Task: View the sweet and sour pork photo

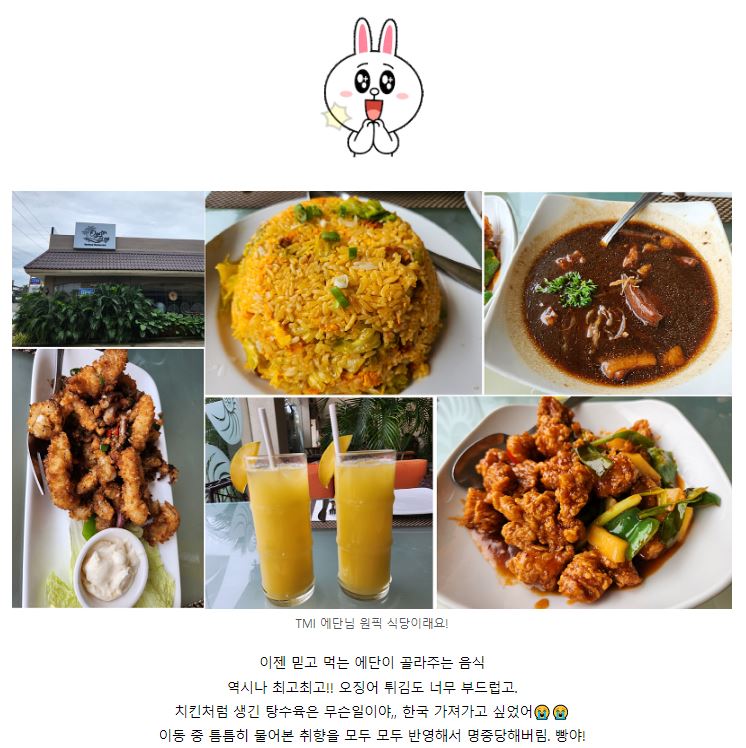Action: click(584, 502)
